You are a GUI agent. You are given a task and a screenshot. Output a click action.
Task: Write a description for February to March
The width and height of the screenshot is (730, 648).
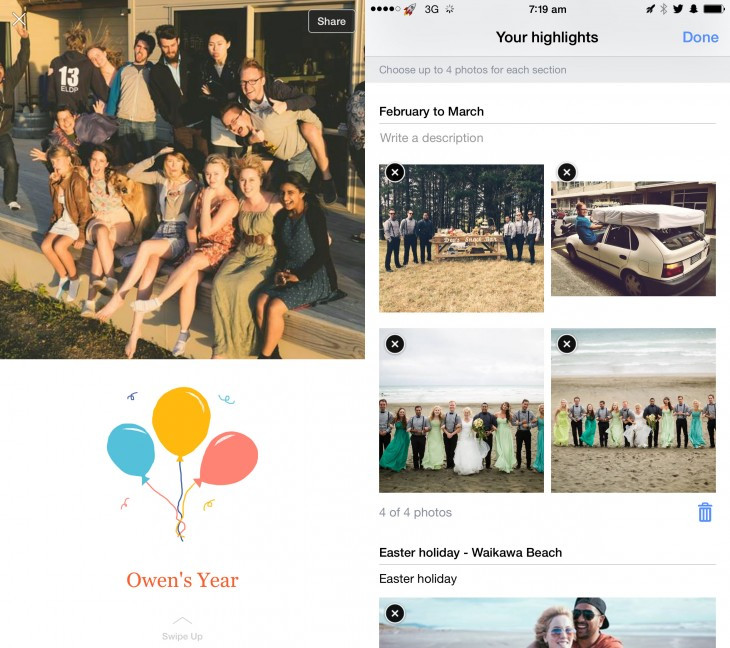pos(546,138)
